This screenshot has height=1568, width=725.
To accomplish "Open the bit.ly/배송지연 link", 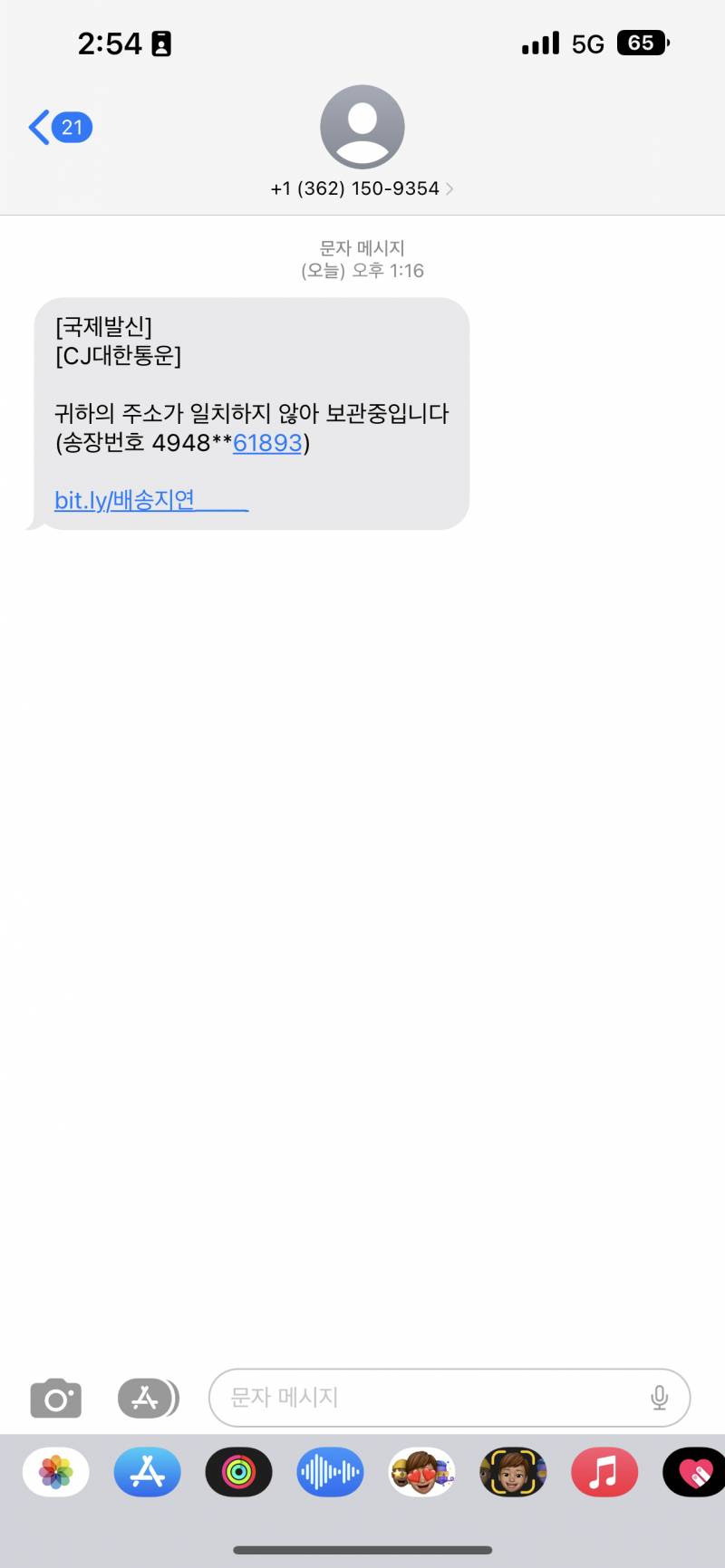I will pyautogui.click(x=151, y=500).
